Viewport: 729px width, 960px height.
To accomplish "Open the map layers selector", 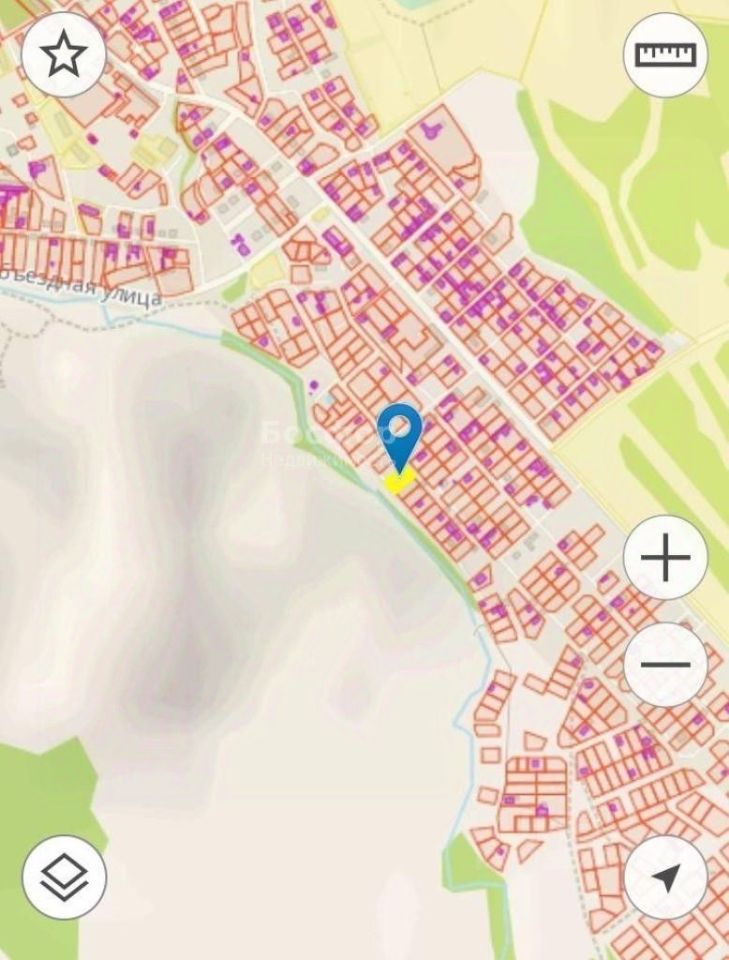I will point(64,877).
